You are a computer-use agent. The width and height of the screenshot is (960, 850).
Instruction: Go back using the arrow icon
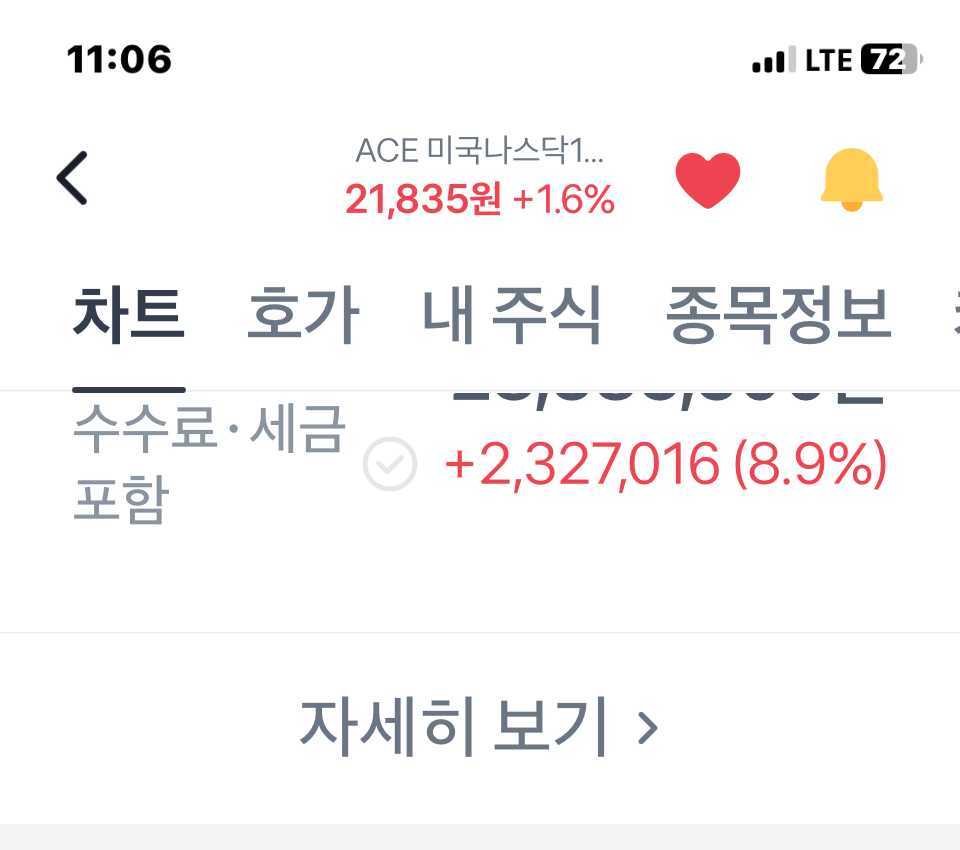72,179
